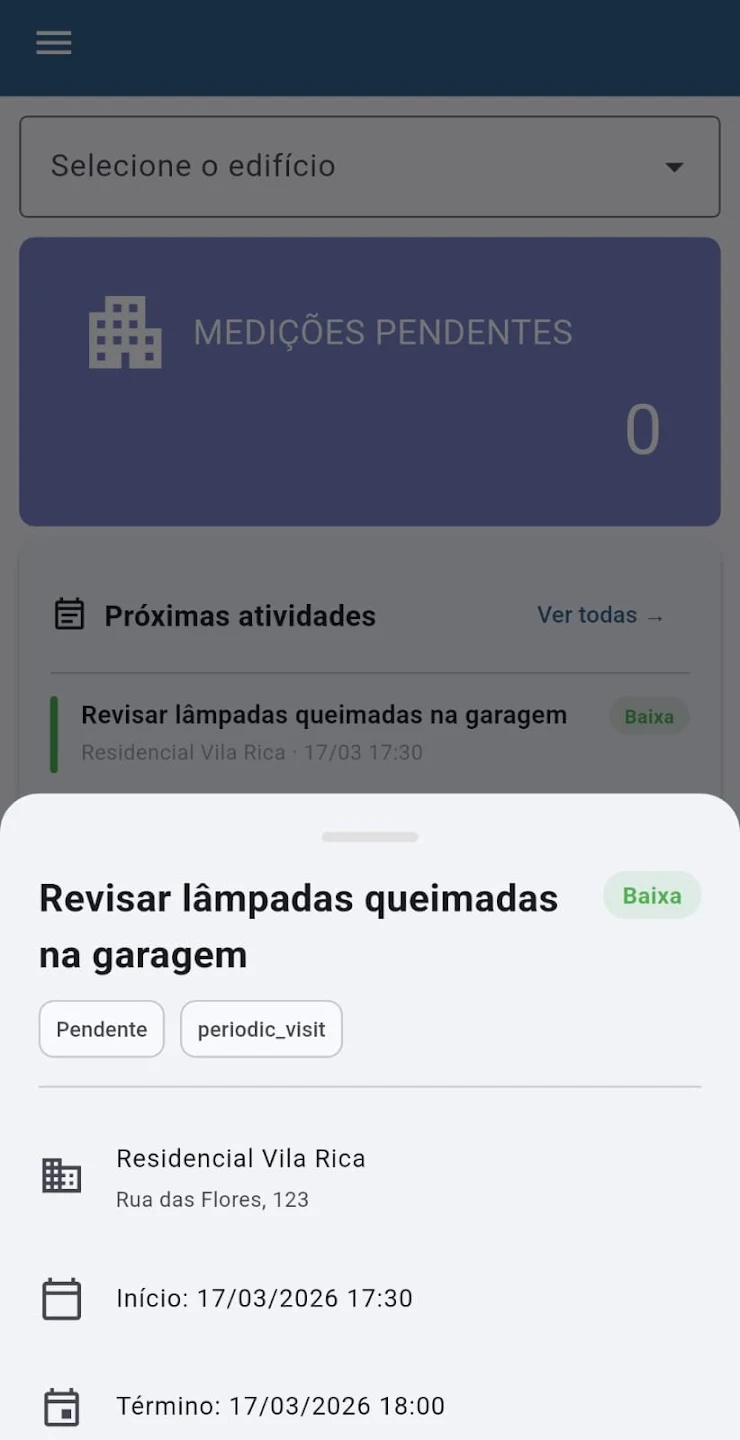Click the Medições Pendentes counter showing 0
Viewport: 740px width, 1440px height.
click(x=643, y=429)
